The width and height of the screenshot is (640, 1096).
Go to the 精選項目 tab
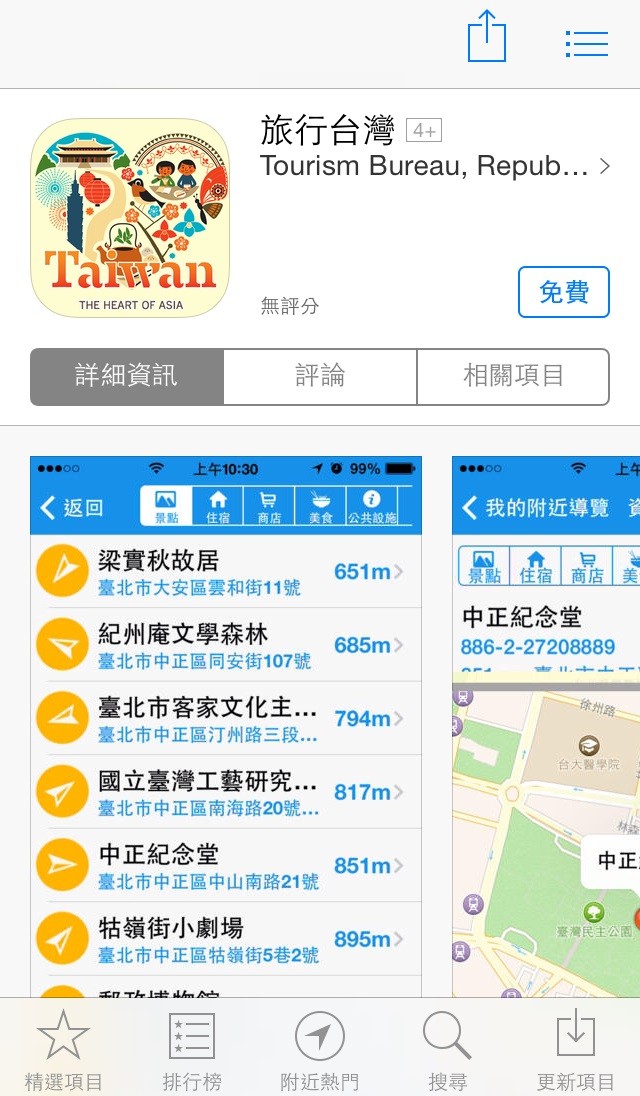pos(64,1048)
